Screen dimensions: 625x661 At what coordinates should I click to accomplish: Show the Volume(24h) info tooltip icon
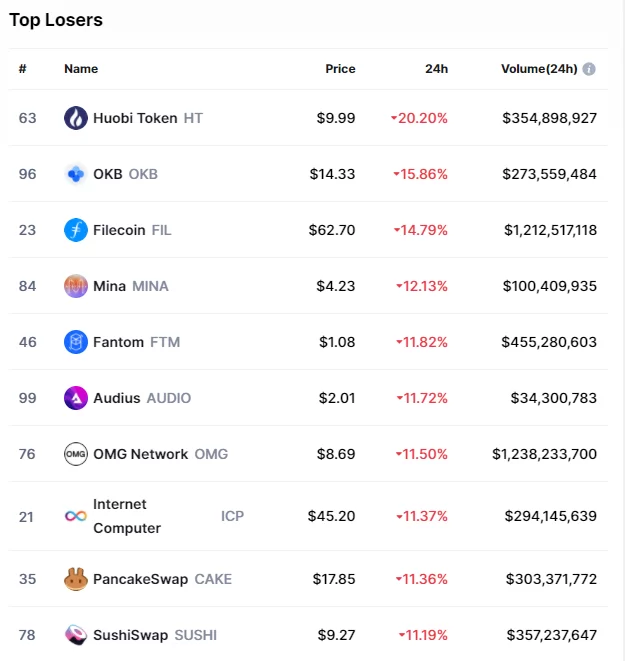click(589, 69)
